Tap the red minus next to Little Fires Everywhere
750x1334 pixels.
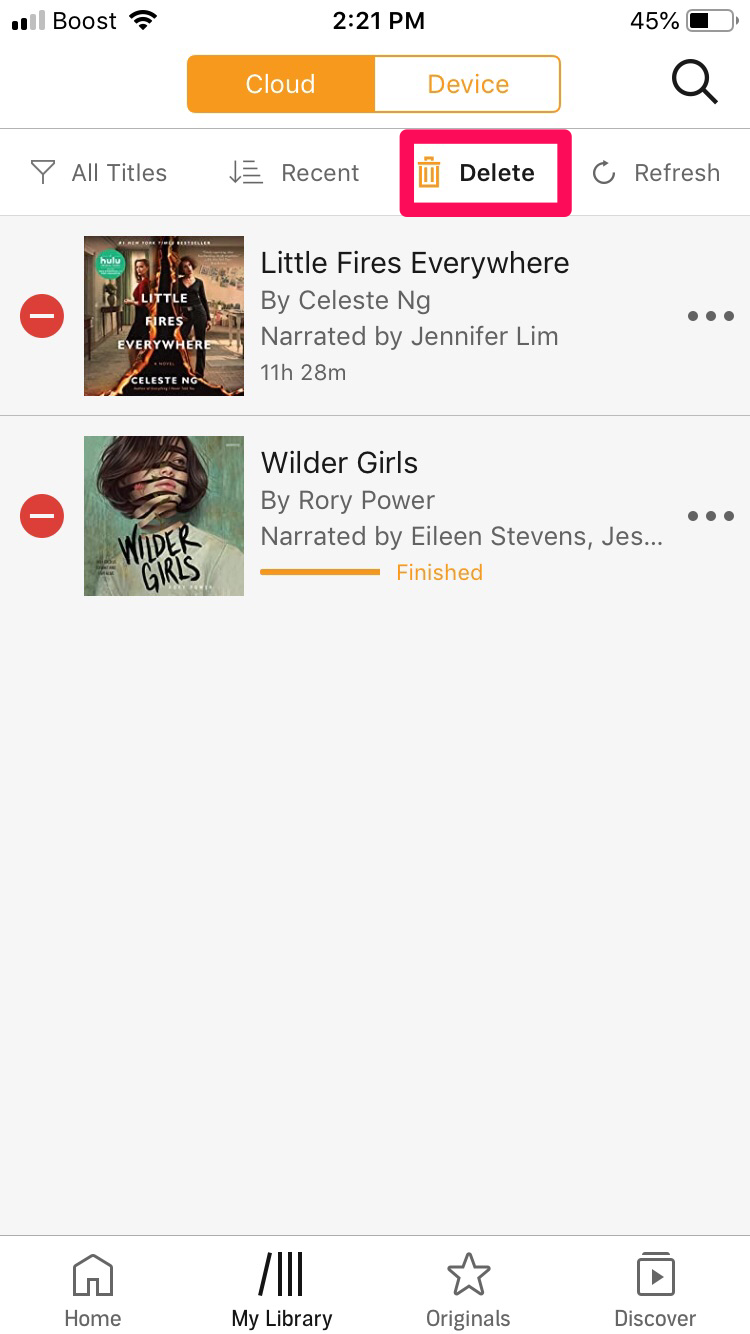tap(41, 316)
